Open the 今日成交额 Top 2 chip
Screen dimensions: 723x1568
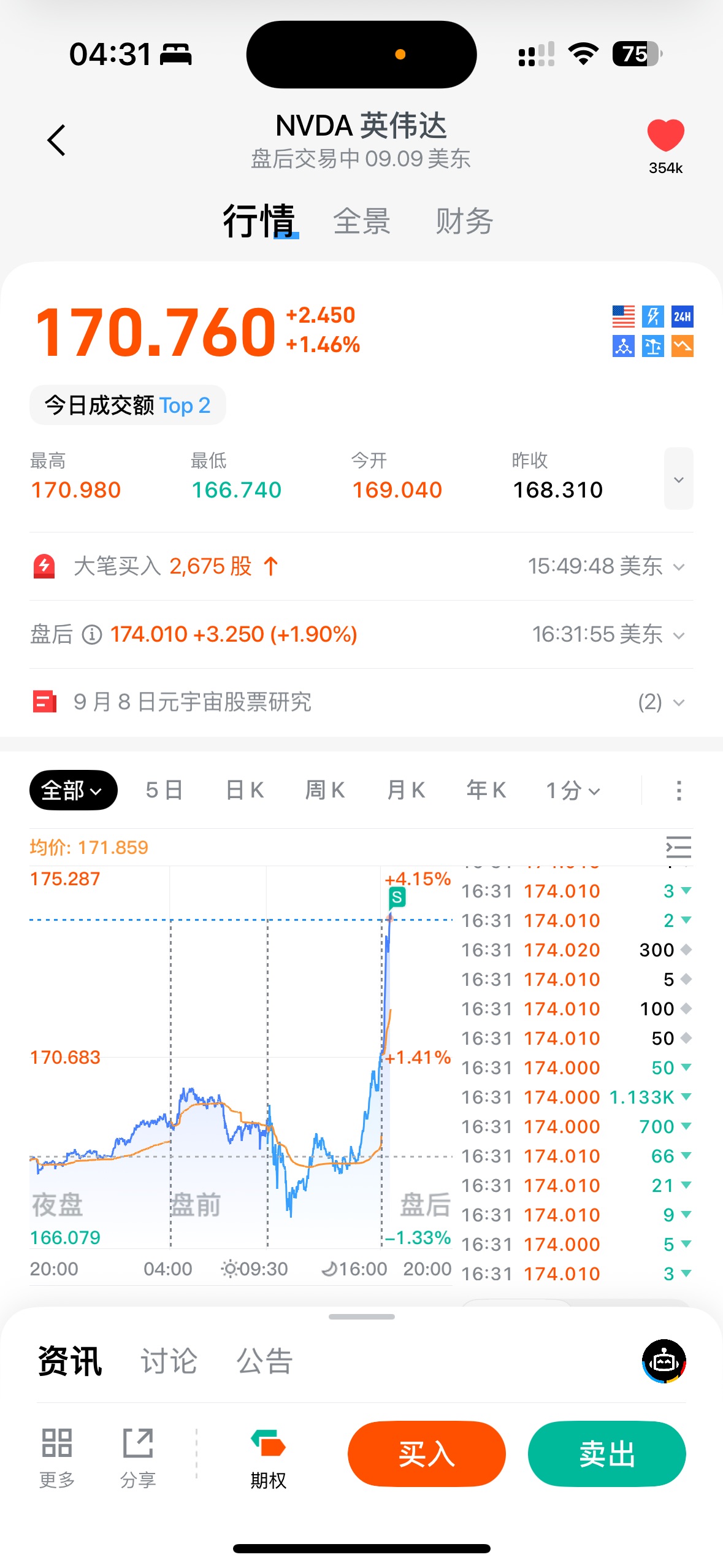pos(128,405)
